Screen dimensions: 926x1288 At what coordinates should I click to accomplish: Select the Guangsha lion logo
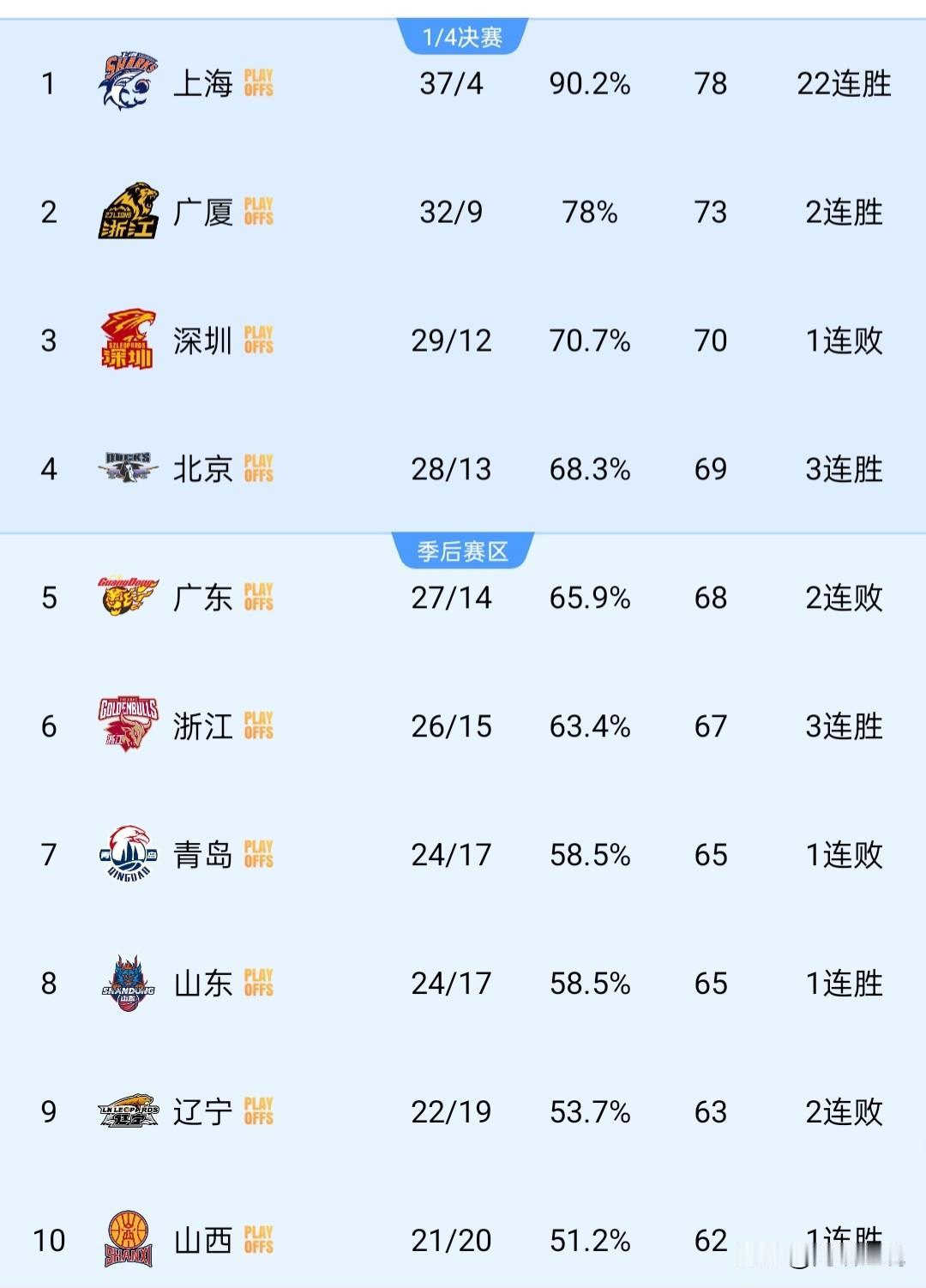pyautogui.click(x=127, y=211)
